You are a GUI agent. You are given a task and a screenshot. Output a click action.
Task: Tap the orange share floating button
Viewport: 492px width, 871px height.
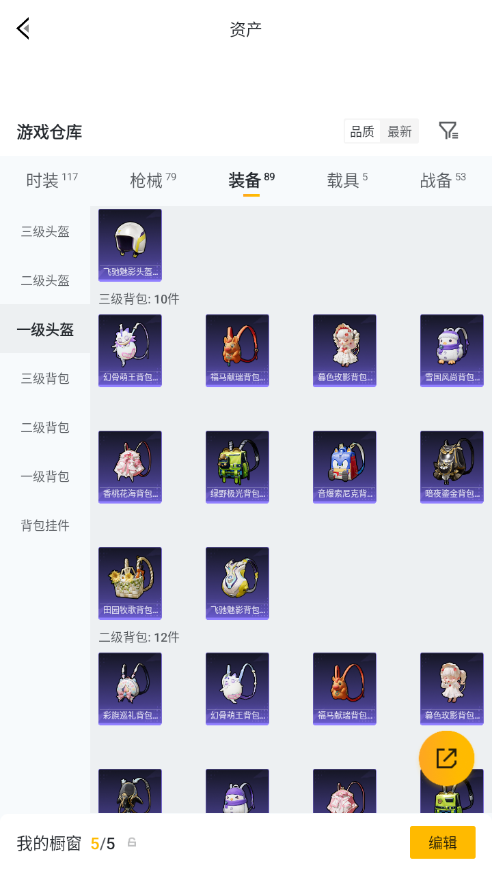tap(446, 758)
